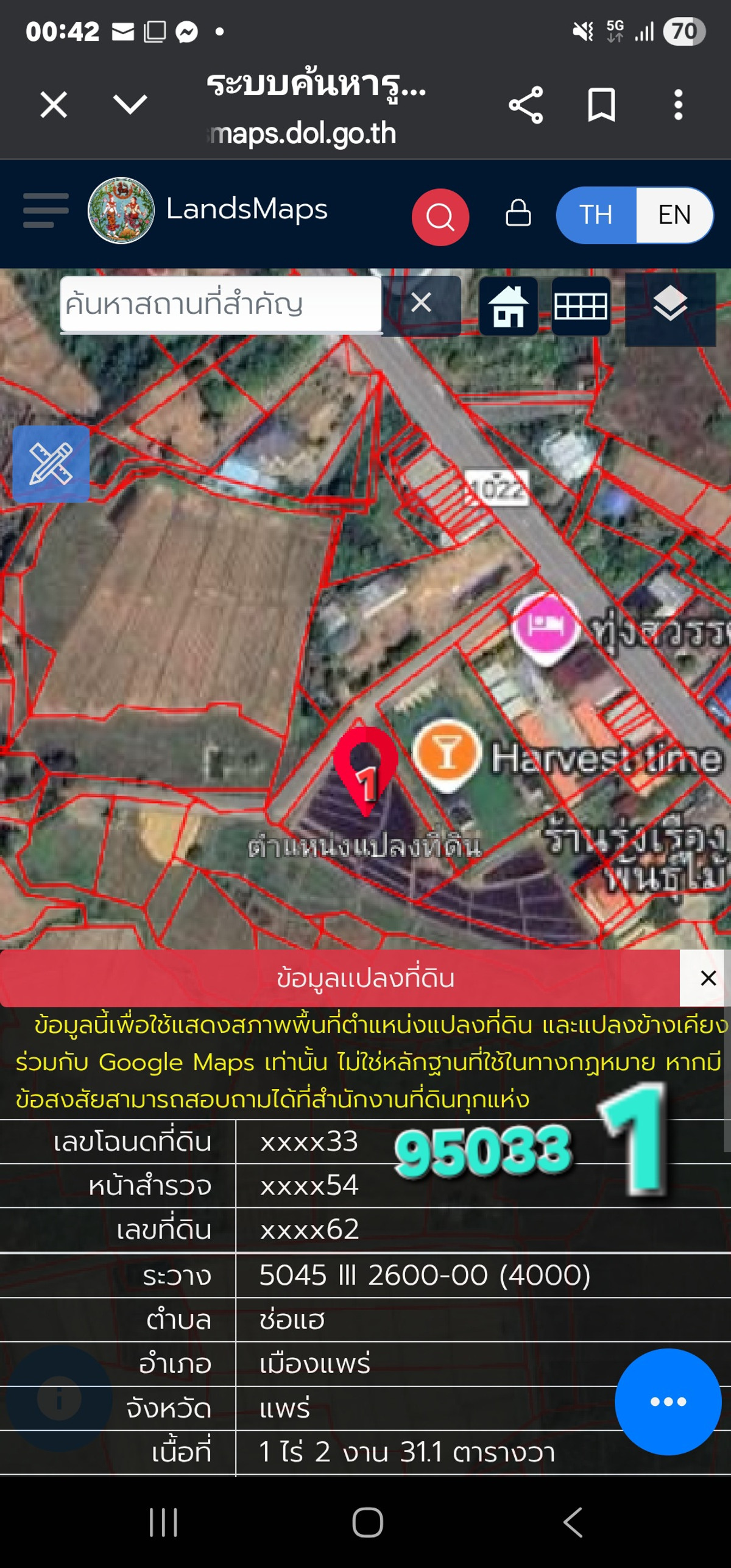Bookmark the maps.dol.go.th page

pyautogui.click(x=601, y=105)
